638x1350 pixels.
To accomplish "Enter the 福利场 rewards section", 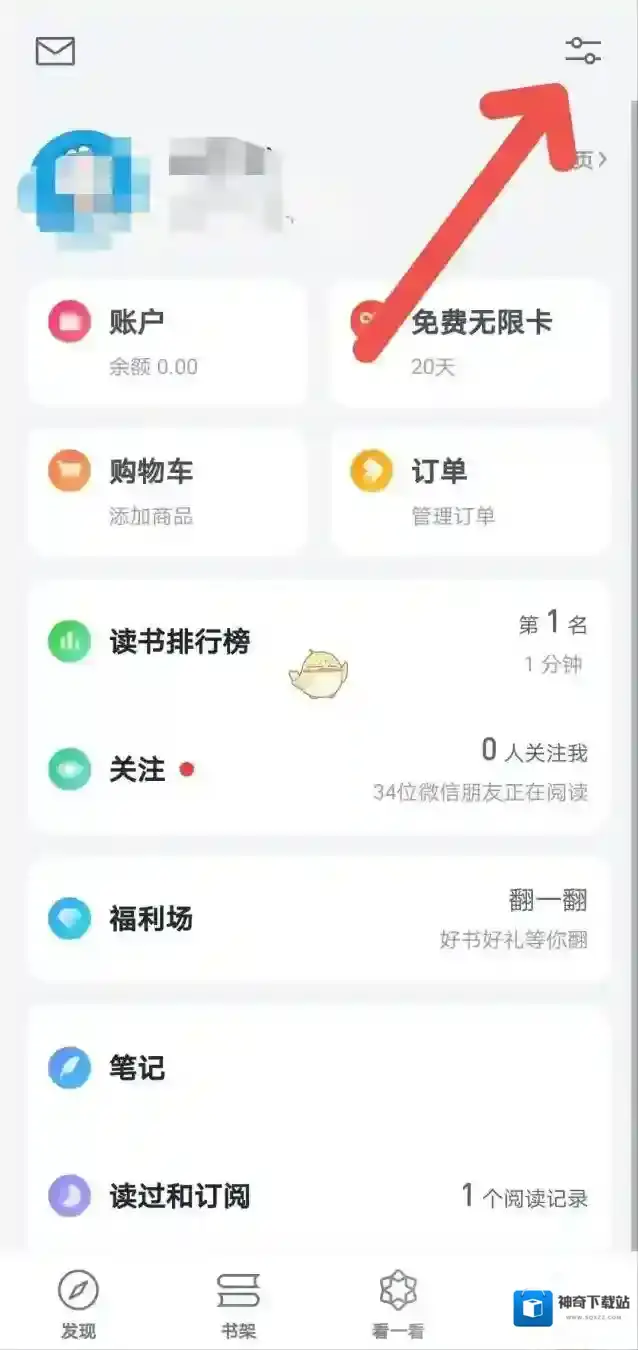I will pos(318,919).
